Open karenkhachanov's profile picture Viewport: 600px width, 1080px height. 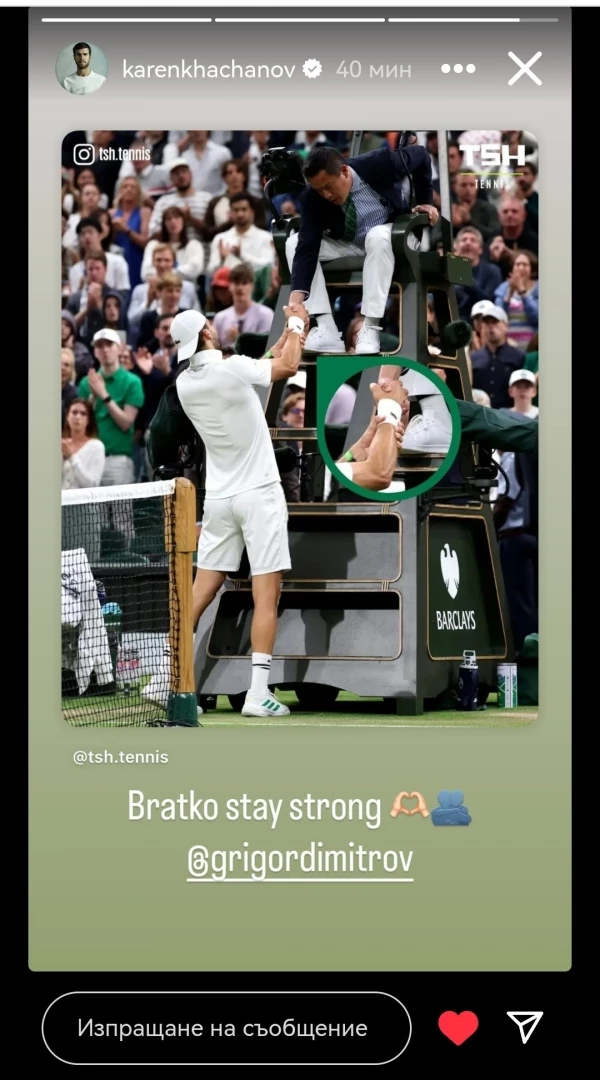pos(81,68)
